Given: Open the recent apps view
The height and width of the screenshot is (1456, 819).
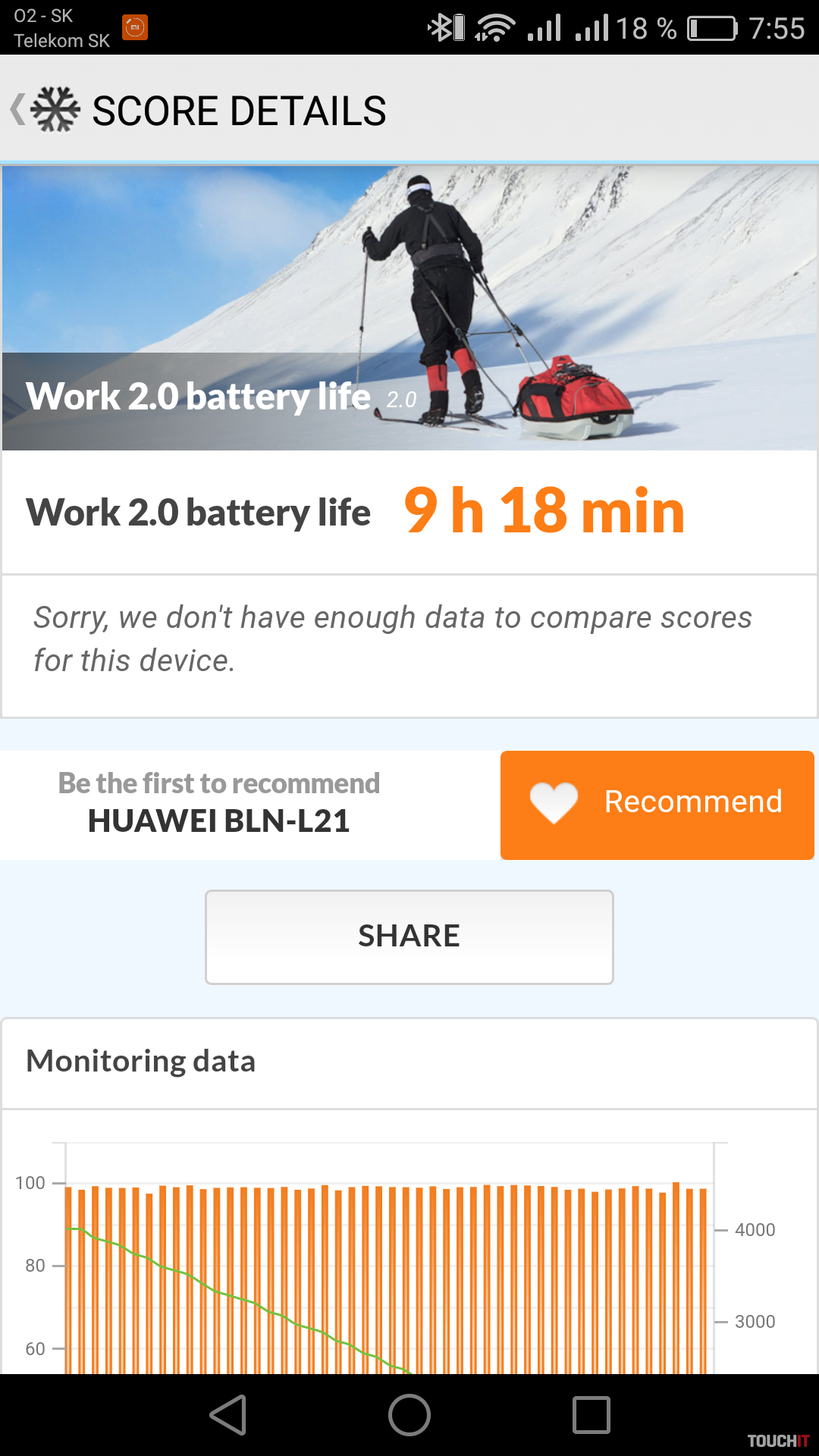Looking at the screenshot, I should coord(591,1415).
